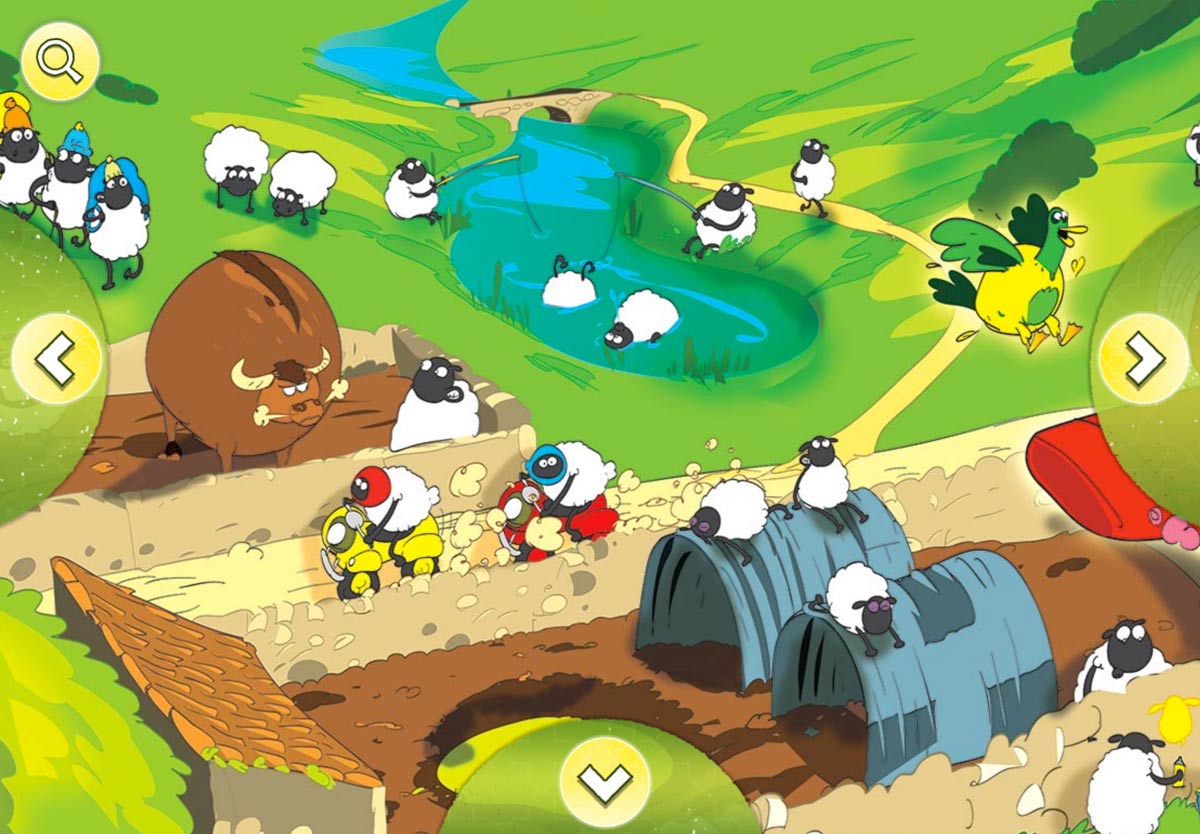Tap the magnifying glass zoom button
Screen dimensions: 1200x834
tap(60, 61)
